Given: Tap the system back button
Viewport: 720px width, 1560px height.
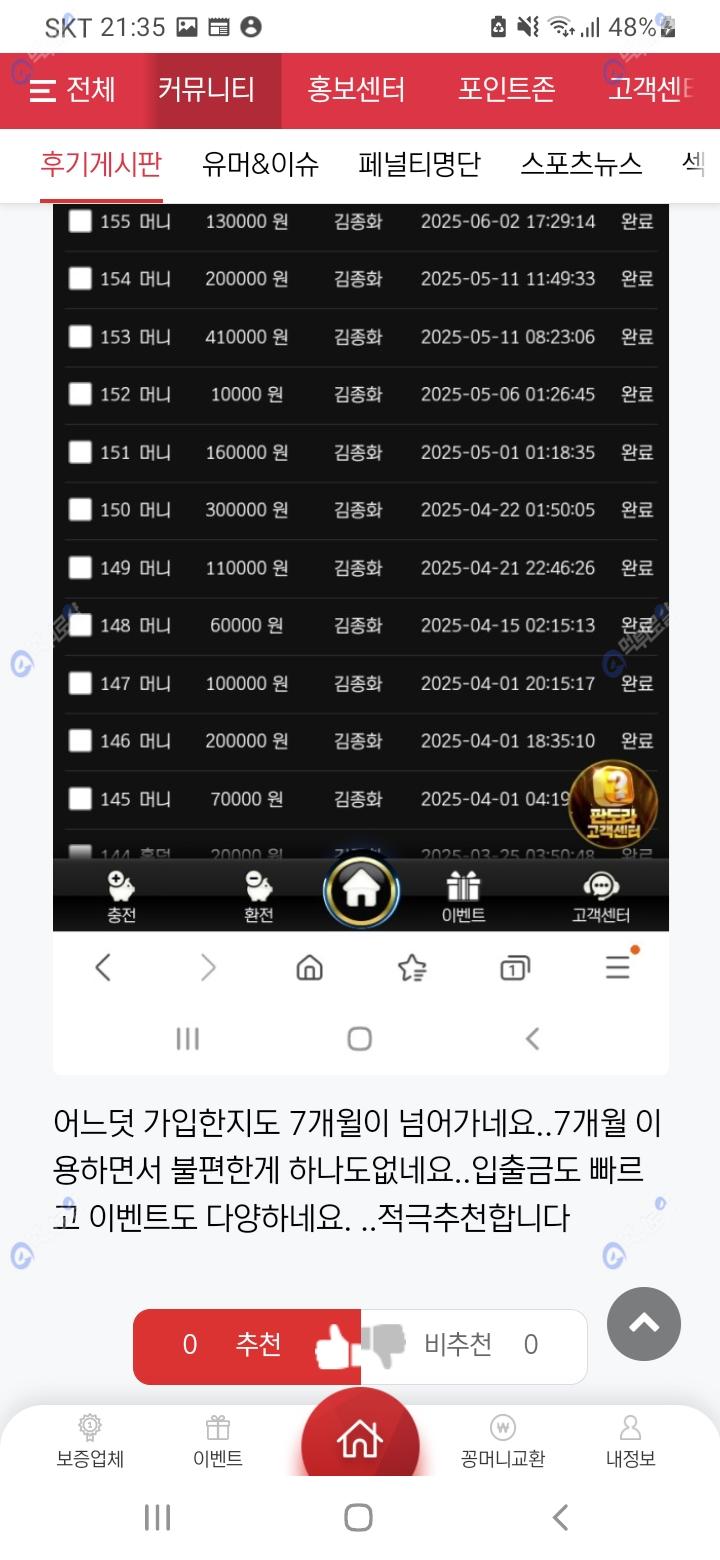Looking at the screenshot, I should click(561, 1517).
